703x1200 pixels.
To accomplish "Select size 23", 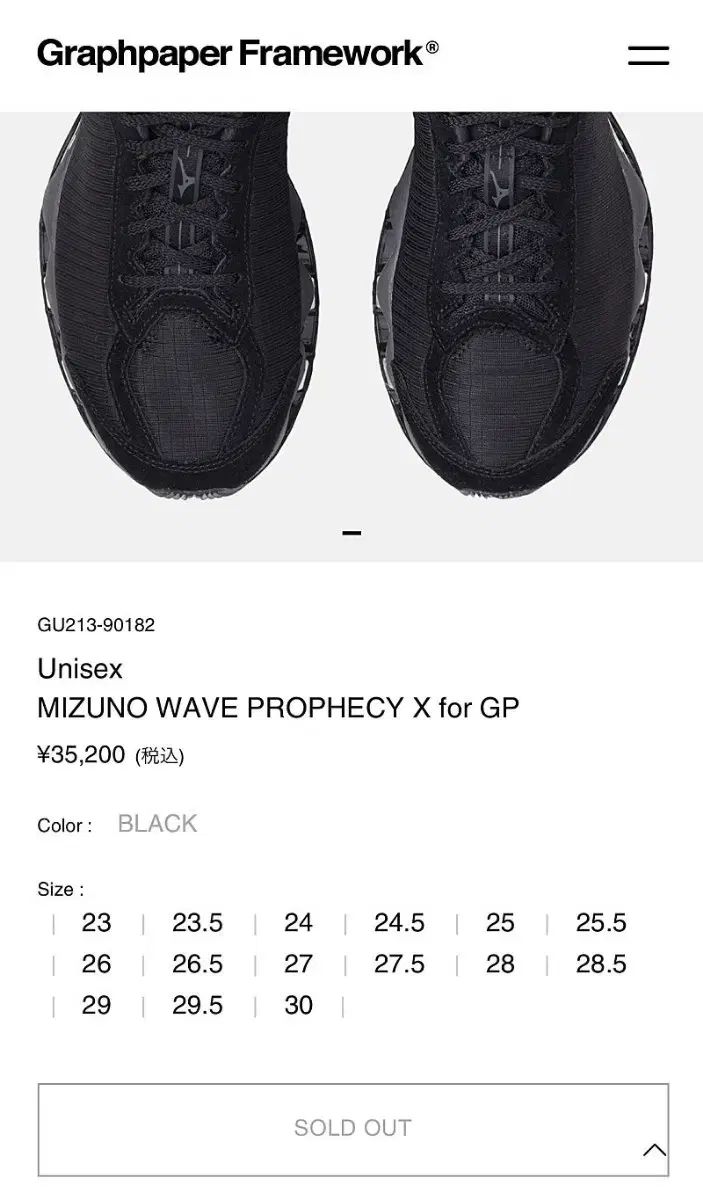I will [x=96, y=922].
